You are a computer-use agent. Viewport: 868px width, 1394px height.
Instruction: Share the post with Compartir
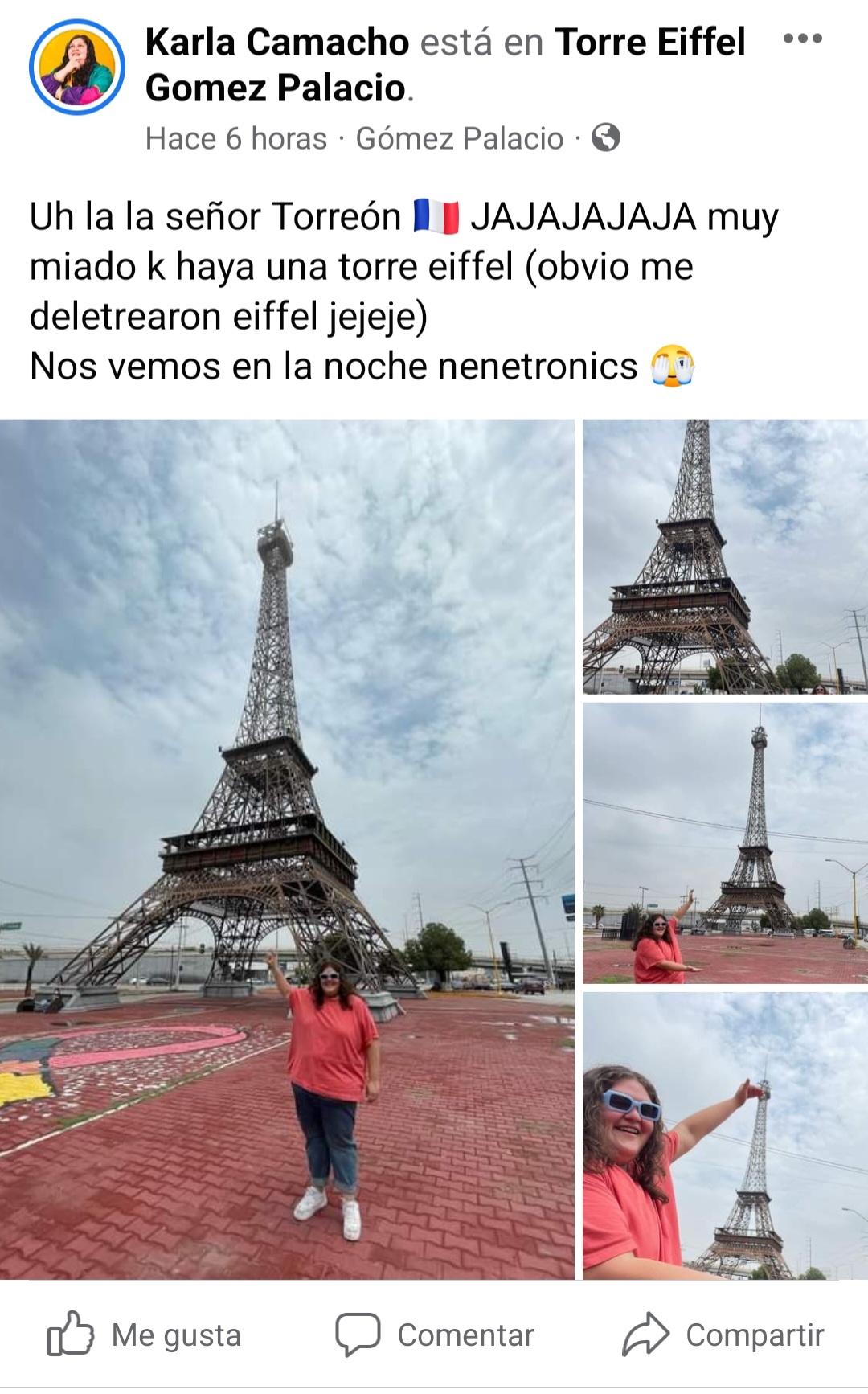pyautogui.click(x=723, y=1335)
